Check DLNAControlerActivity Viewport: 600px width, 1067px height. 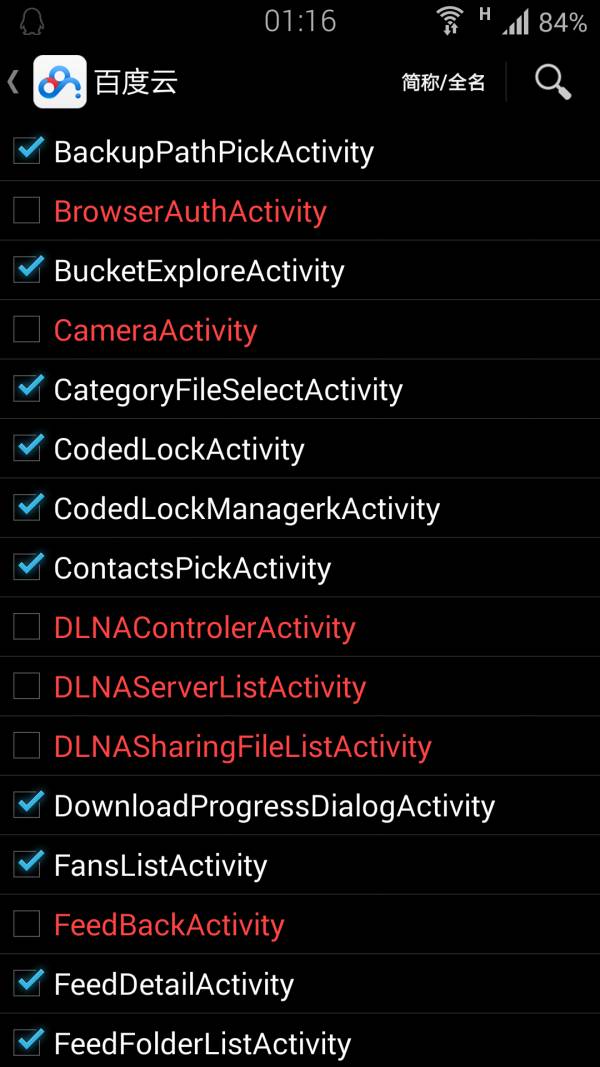[27, 627]
